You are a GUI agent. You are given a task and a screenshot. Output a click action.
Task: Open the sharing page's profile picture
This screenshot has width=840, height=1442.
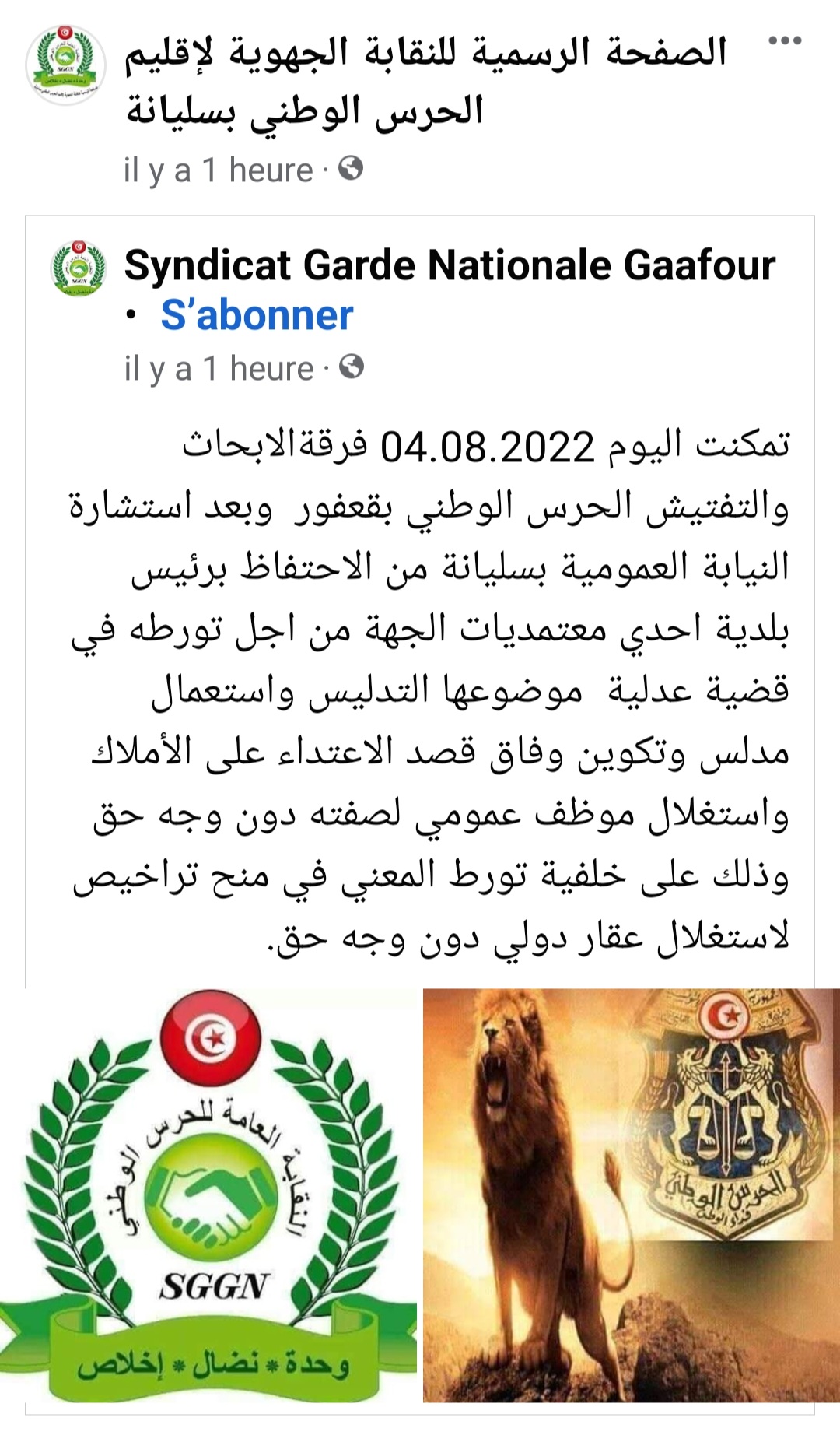(x=65, y=65)
